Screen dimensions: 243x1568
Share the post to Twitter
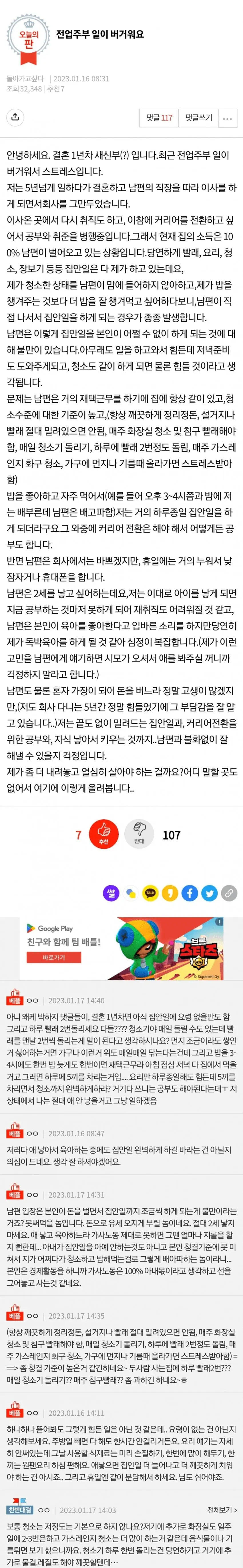[210, 893]
